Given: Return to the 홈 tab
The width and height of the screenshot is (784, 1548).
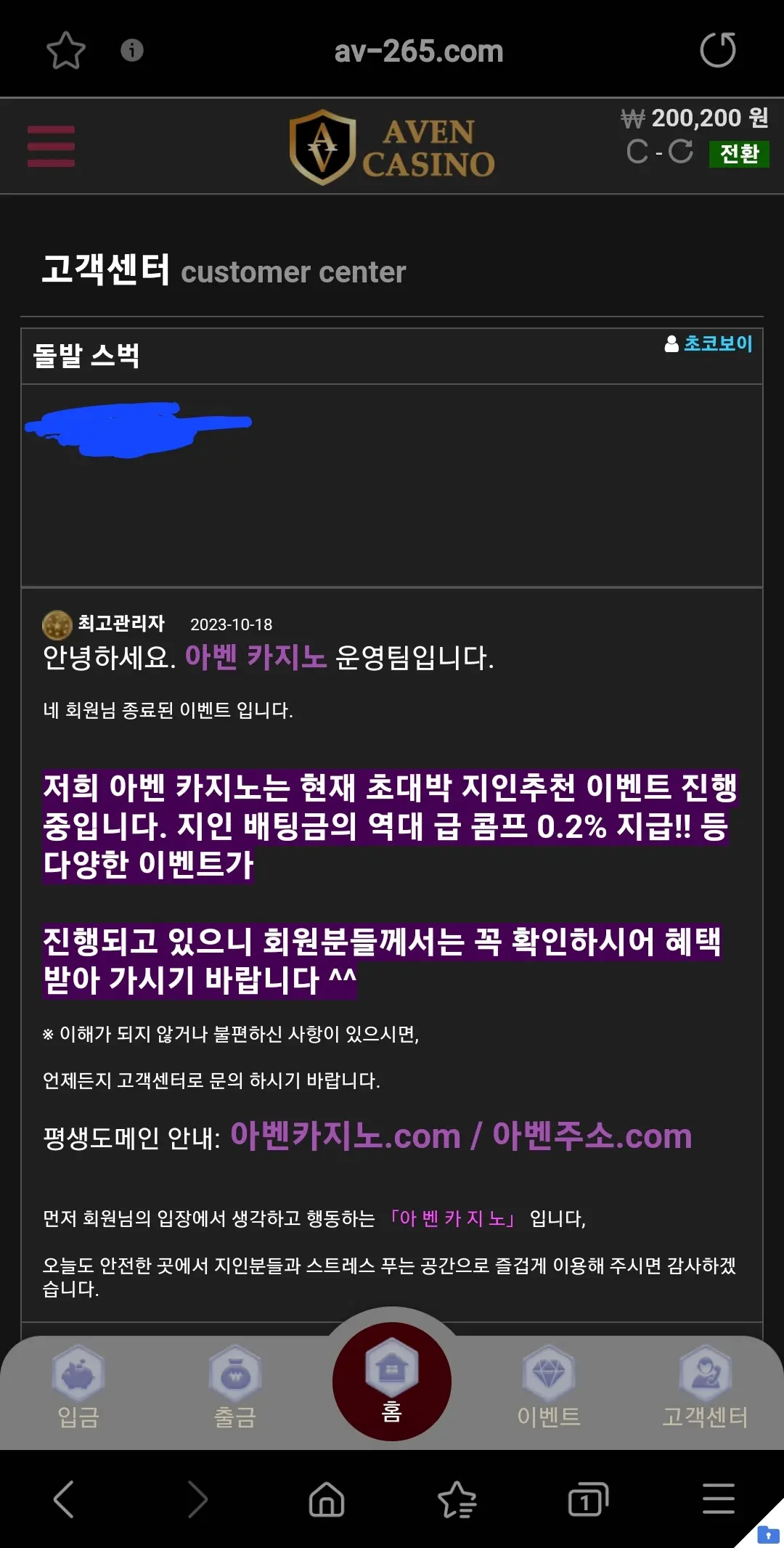Looking at the screenshot, I should [x=392, y=1381].
